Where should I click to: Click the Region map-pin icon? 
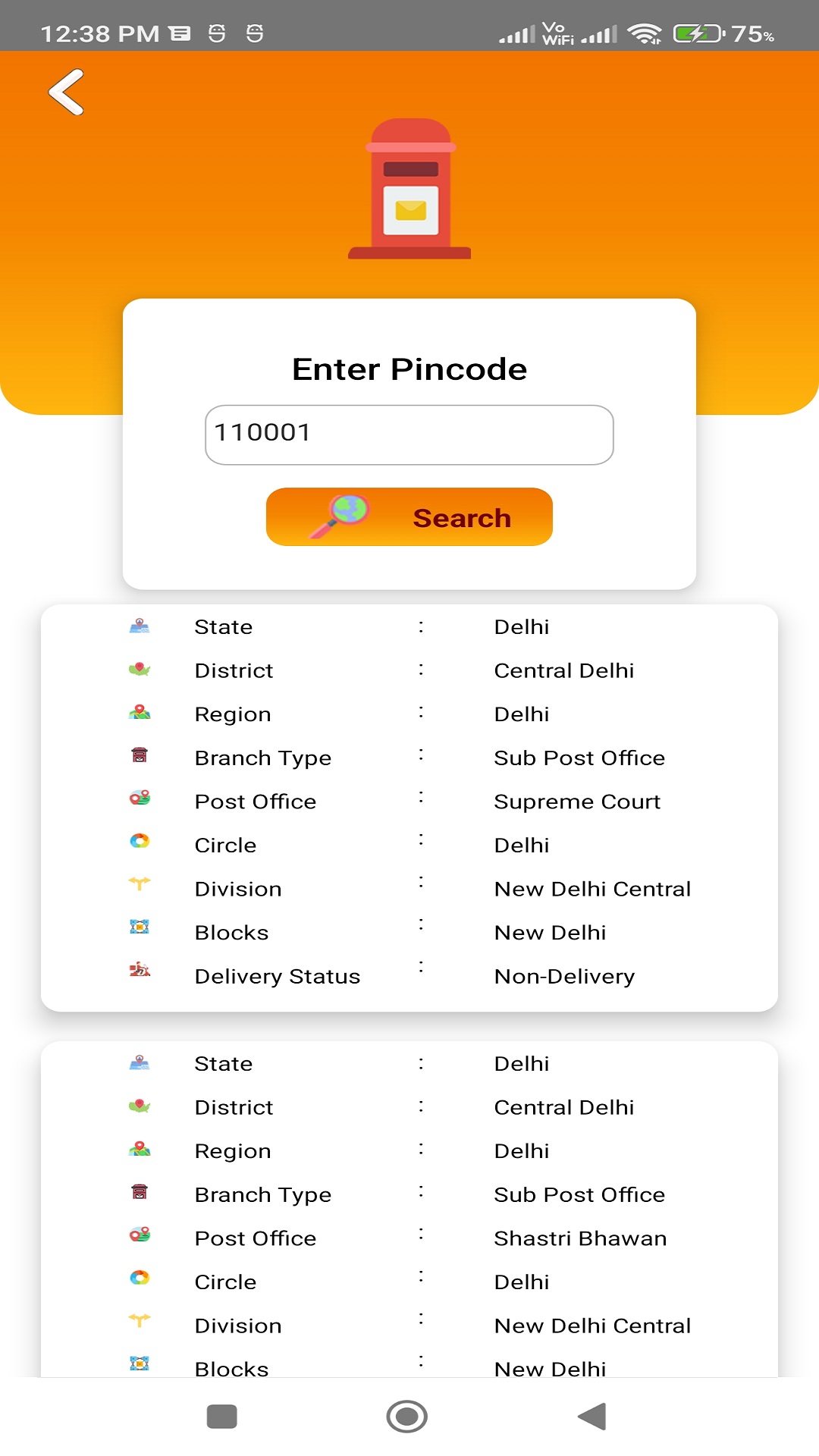click(x=140, y=713)
